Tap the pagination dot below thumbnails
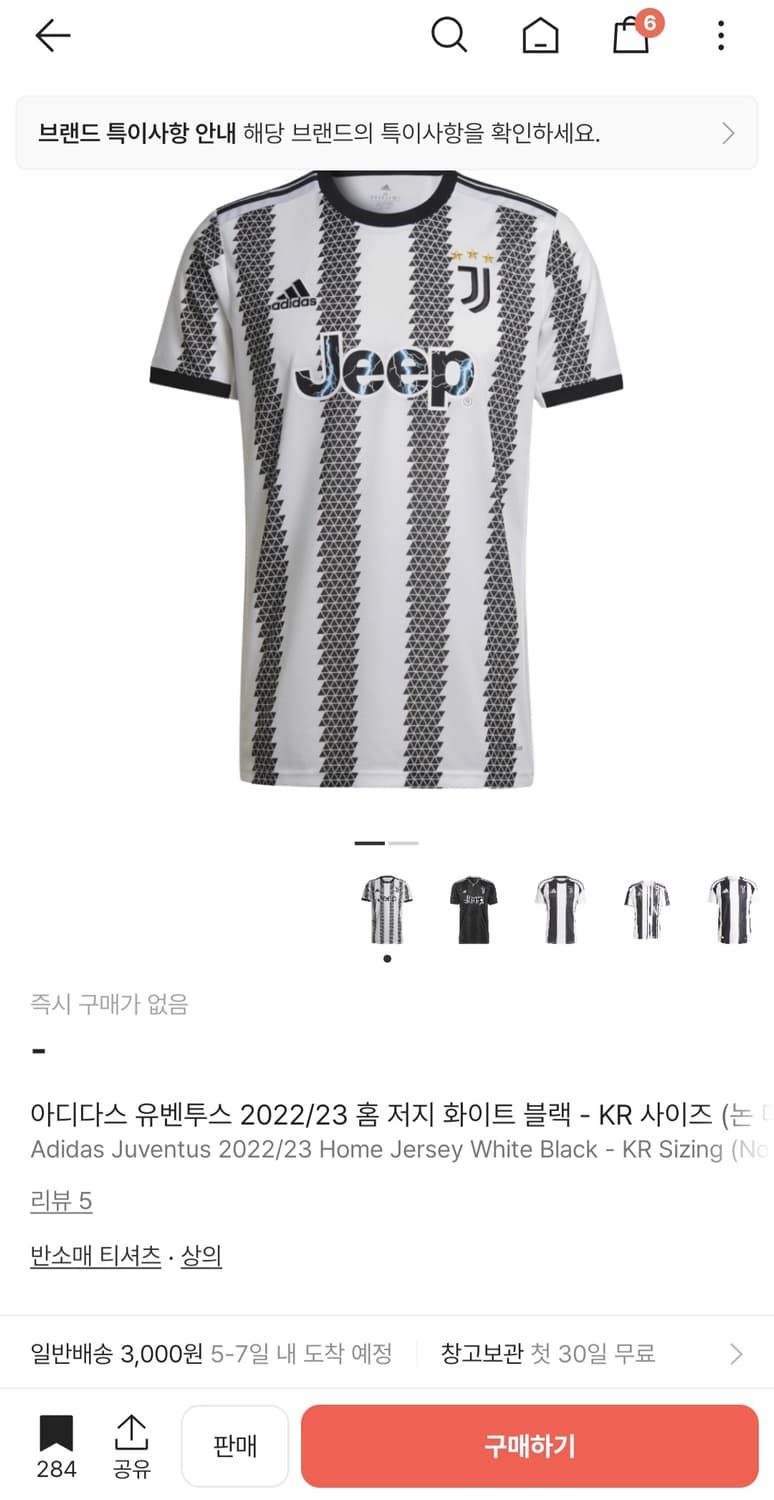Image resolution: width=774 pixels, height=1500 pixels. (387, 957)
